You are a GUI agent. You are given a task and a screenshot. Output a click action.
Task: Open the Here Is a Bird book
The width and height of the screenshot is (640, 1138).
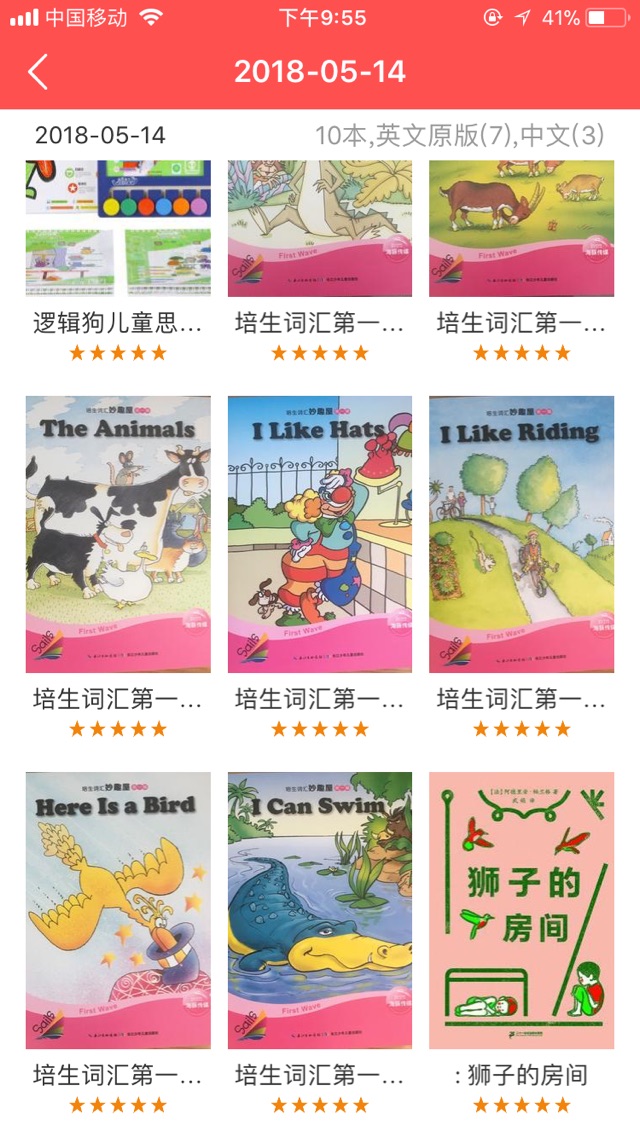[x=118, y=910]
